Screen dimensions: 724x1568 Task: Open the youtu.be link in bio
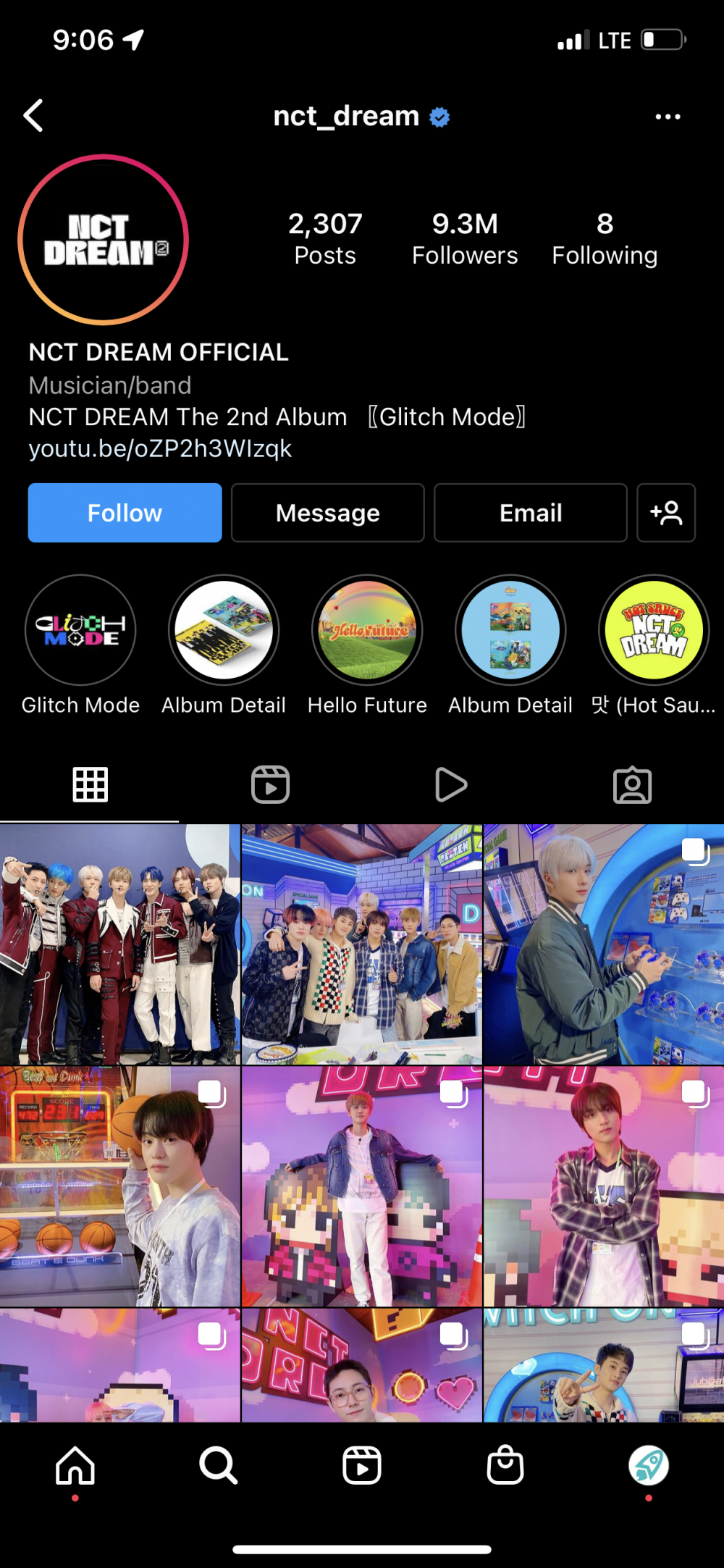(160, 449)
